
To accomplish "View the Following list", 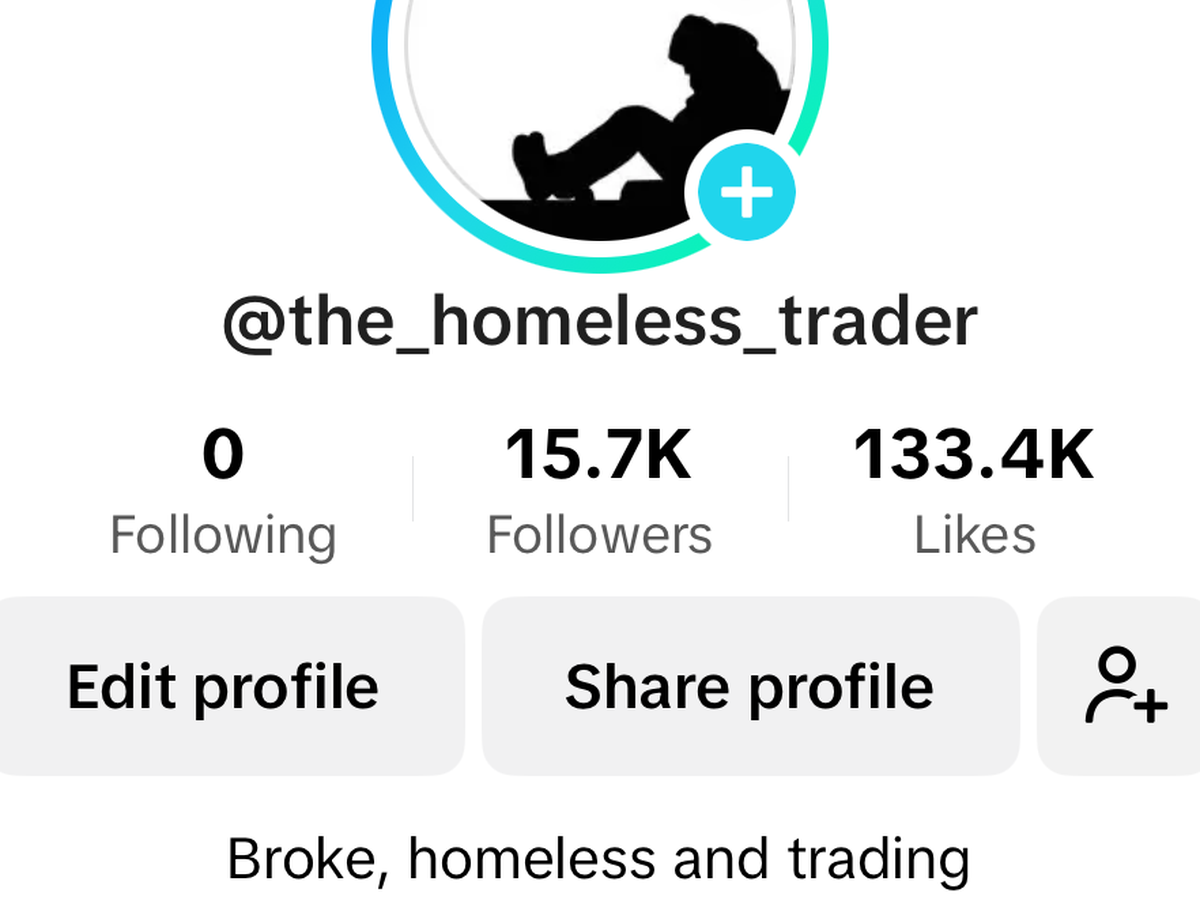I will point(223,492).
